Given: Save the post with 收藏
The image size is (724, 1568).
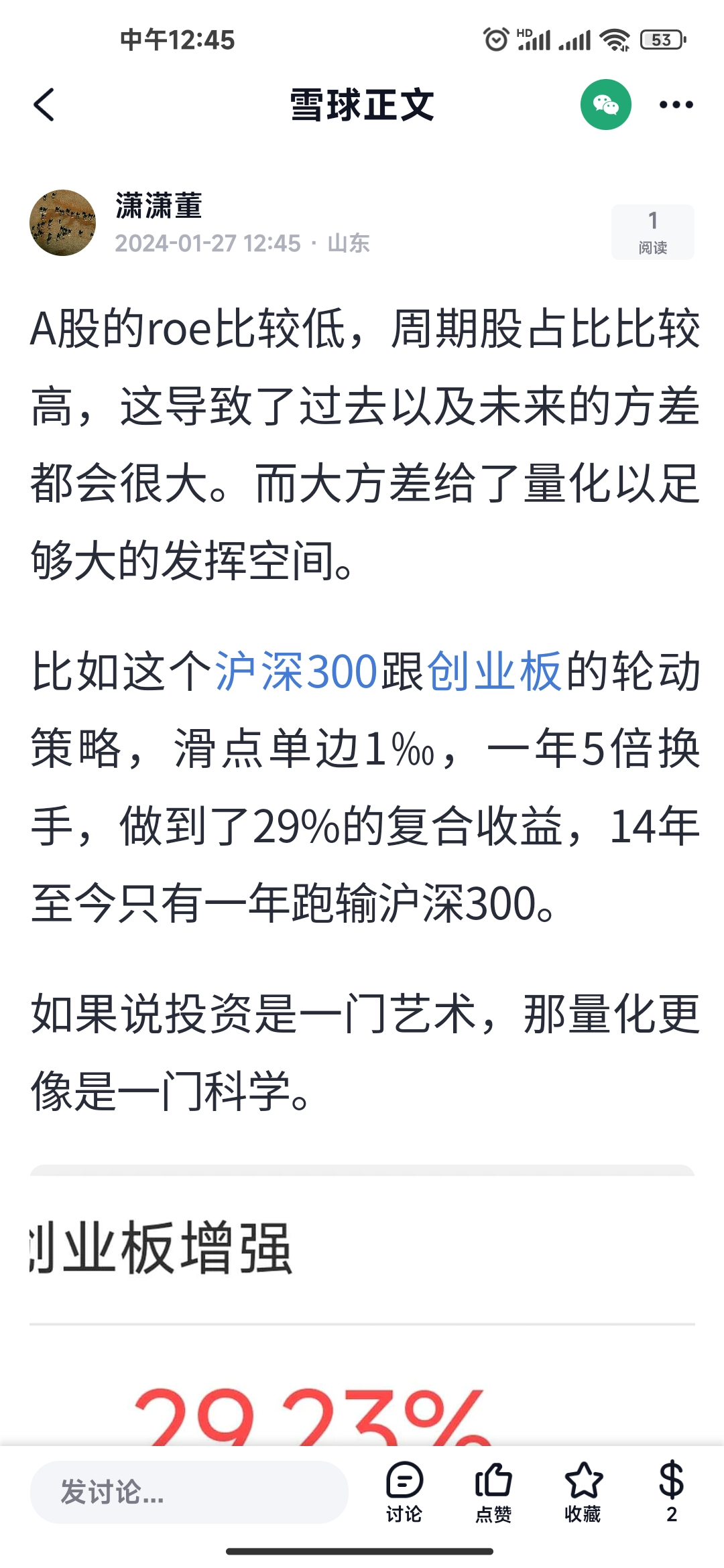Looking at the screenshot, I should pyautogui.click(x=583, y=1492).
